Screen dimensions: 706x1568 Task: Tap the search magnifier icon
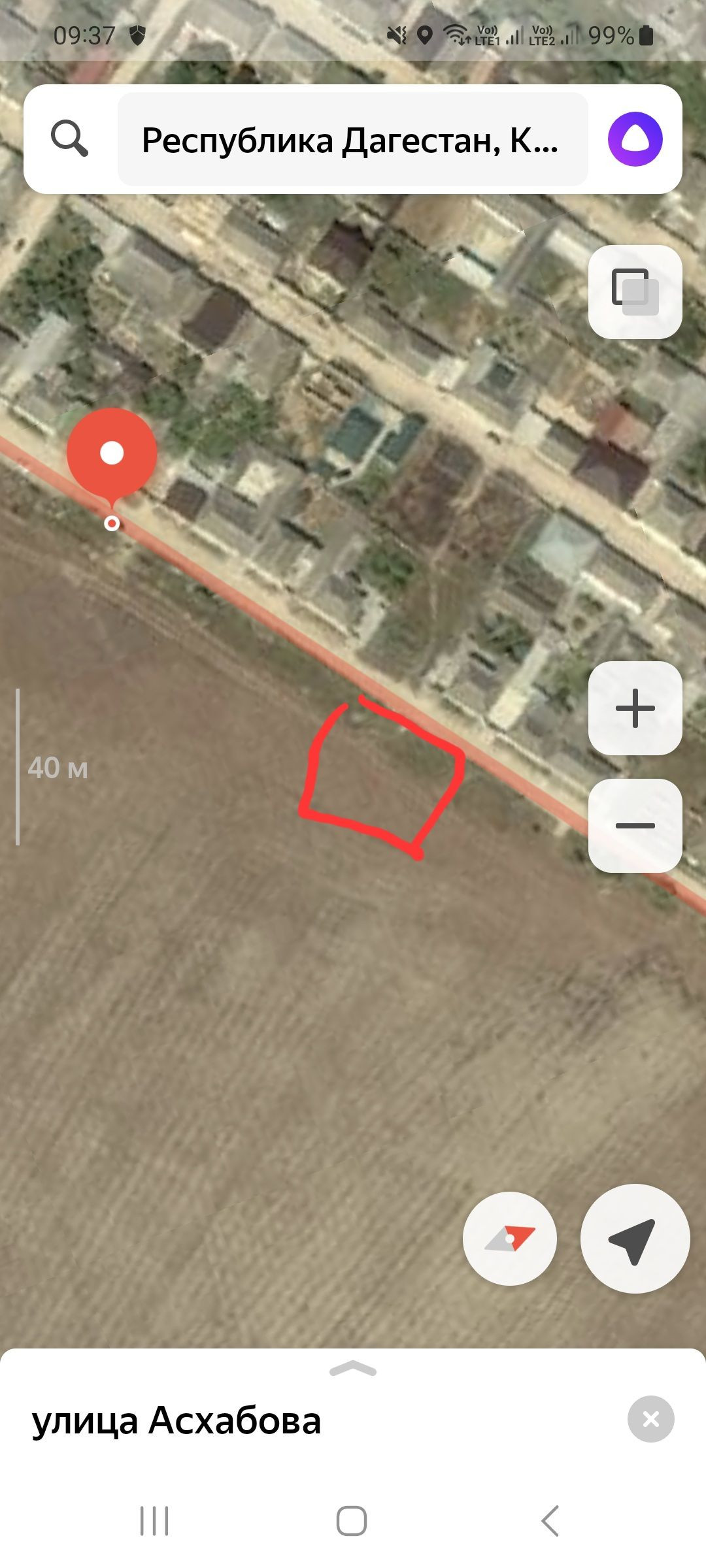69,139
